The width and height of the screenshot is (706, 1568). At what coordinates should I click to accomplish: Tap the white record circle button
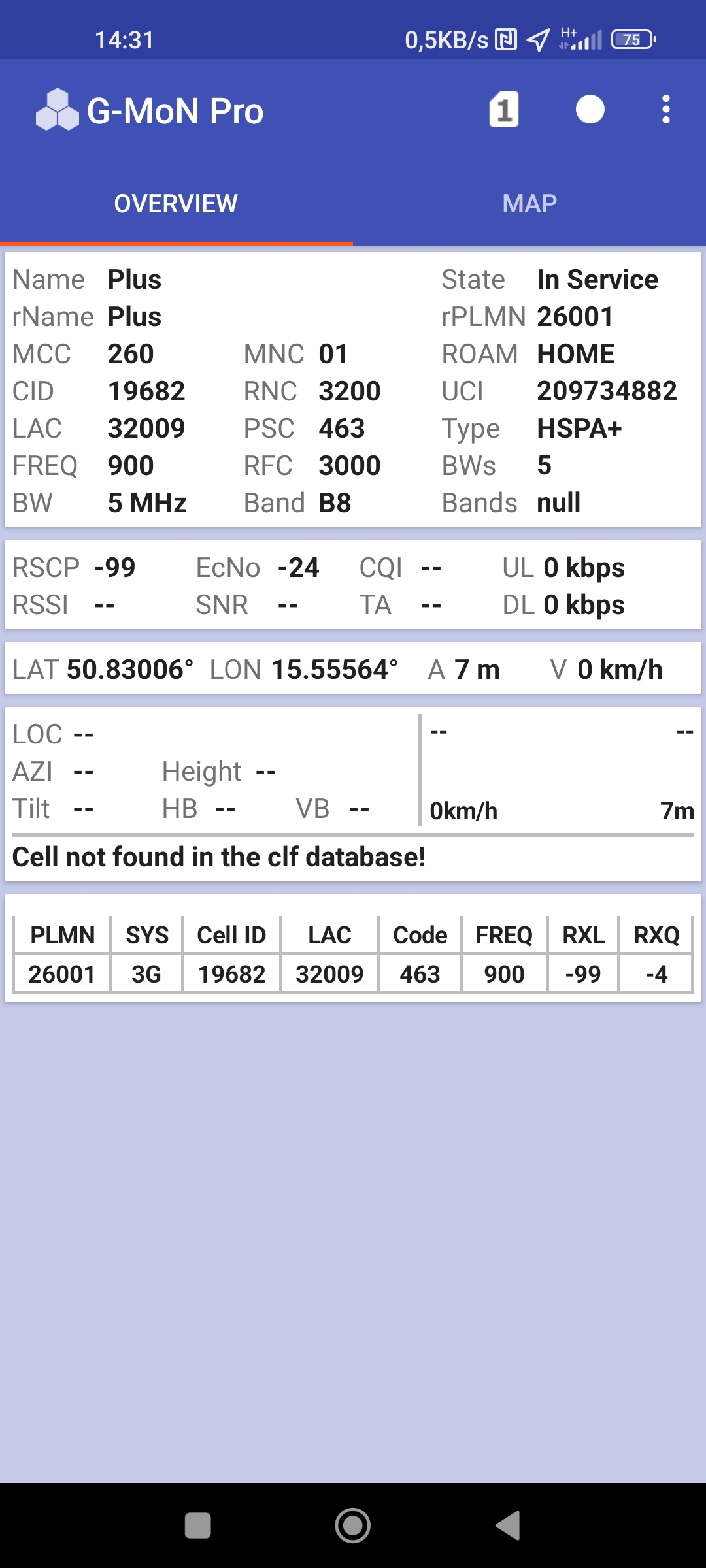pyautogui.click(x=590, y=110)
